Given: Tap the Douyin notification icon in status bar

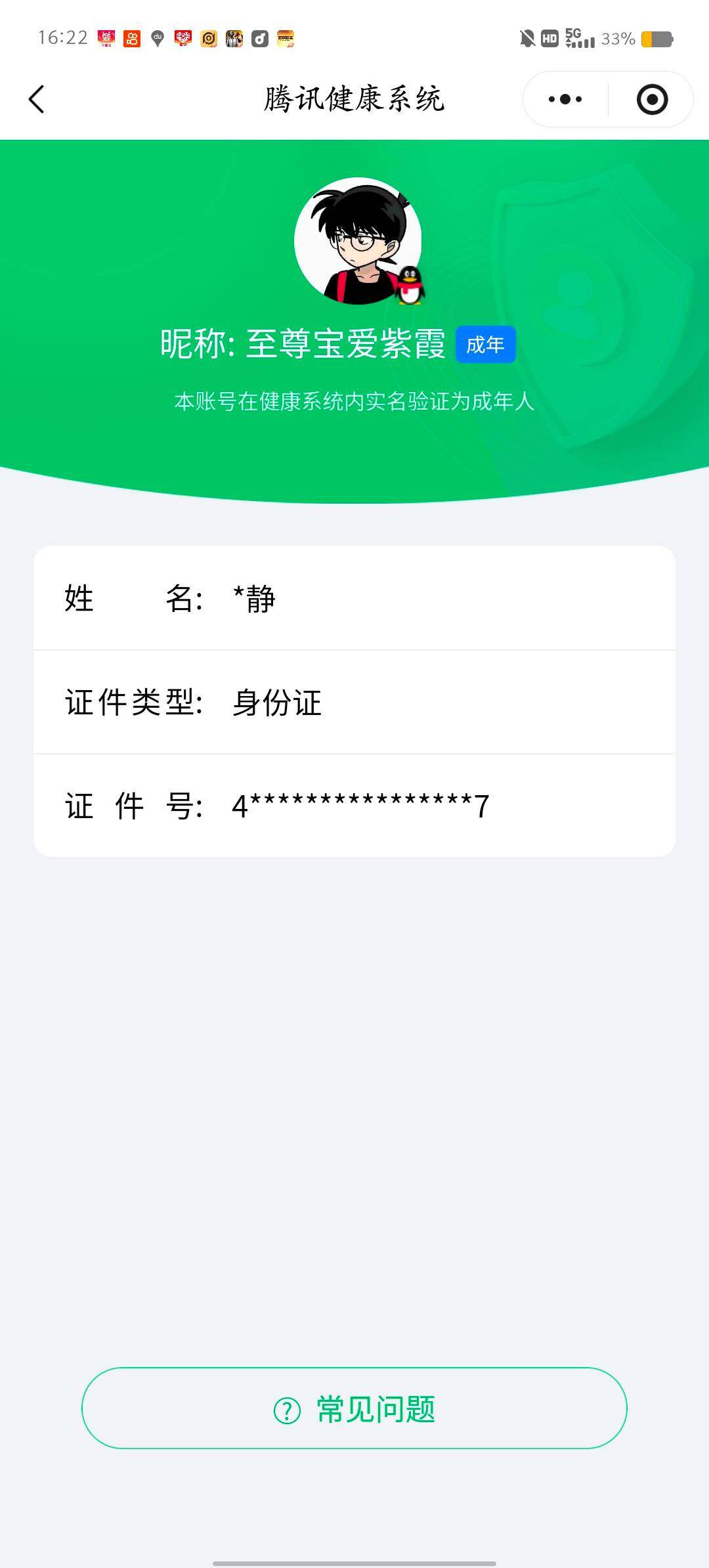Looking at the screenshot, I should tap(259, 39).
